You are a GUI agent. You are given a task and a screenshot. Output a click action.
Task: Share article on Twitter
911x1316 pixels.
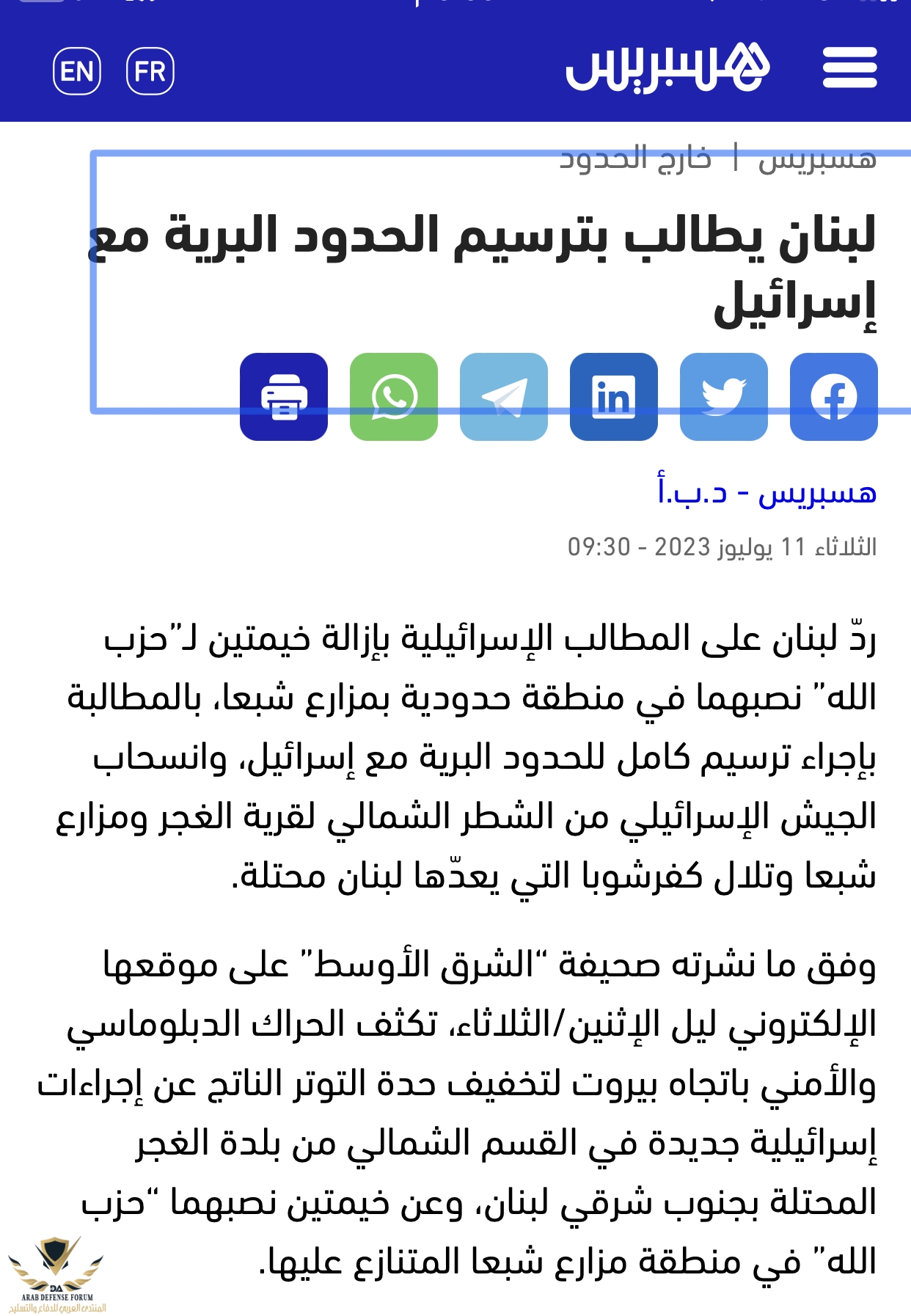tap(723, 397)
